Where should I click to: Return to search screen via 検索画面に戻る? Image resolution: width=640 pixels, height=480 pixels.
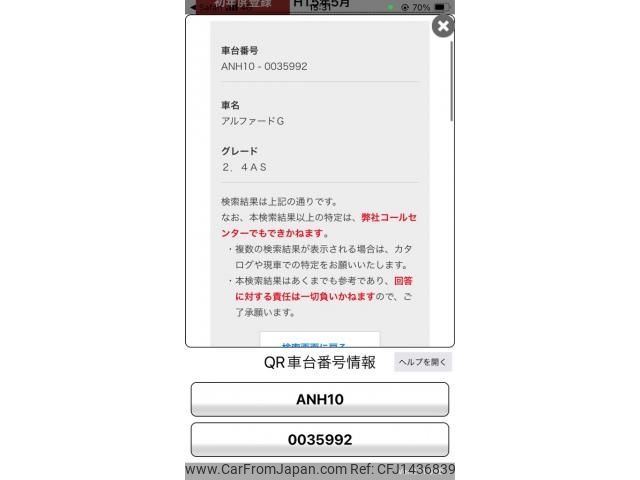319,340
